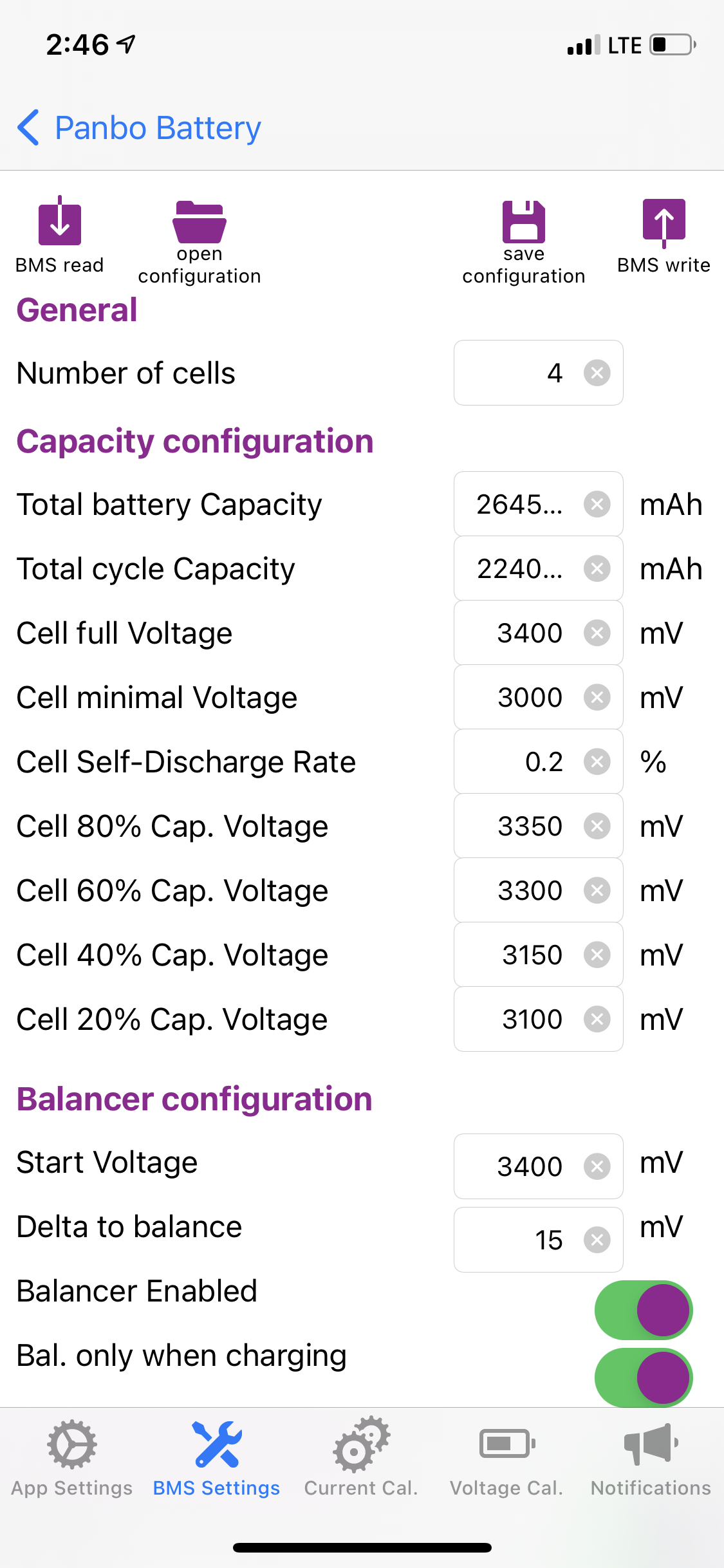Edit Cell Self-Discharge Rate field
The width and height of the screenshot is (724, 1568).
pyautogui.click(x=538, y=761)
